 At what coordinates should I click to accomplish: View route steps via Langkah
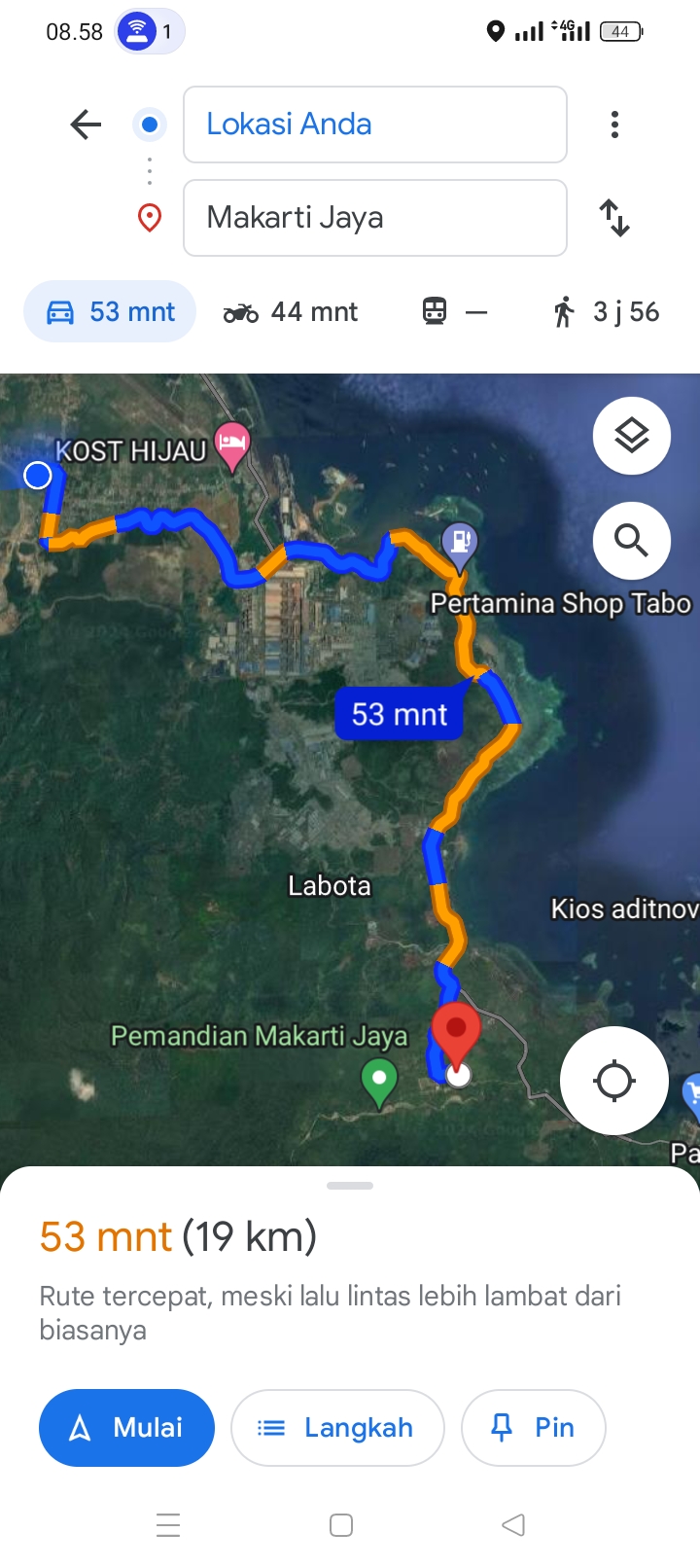pyautogui.click(x=337, y=1428)
